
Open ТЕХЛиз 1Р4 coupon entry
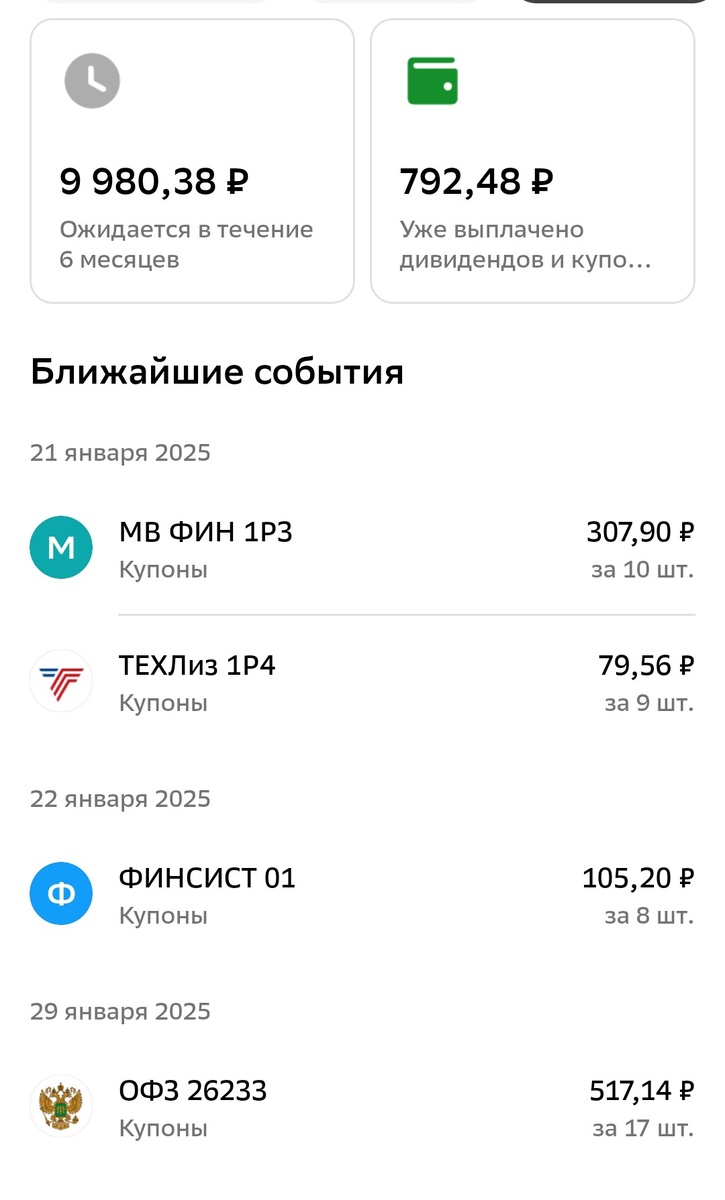tap(360, 681)
